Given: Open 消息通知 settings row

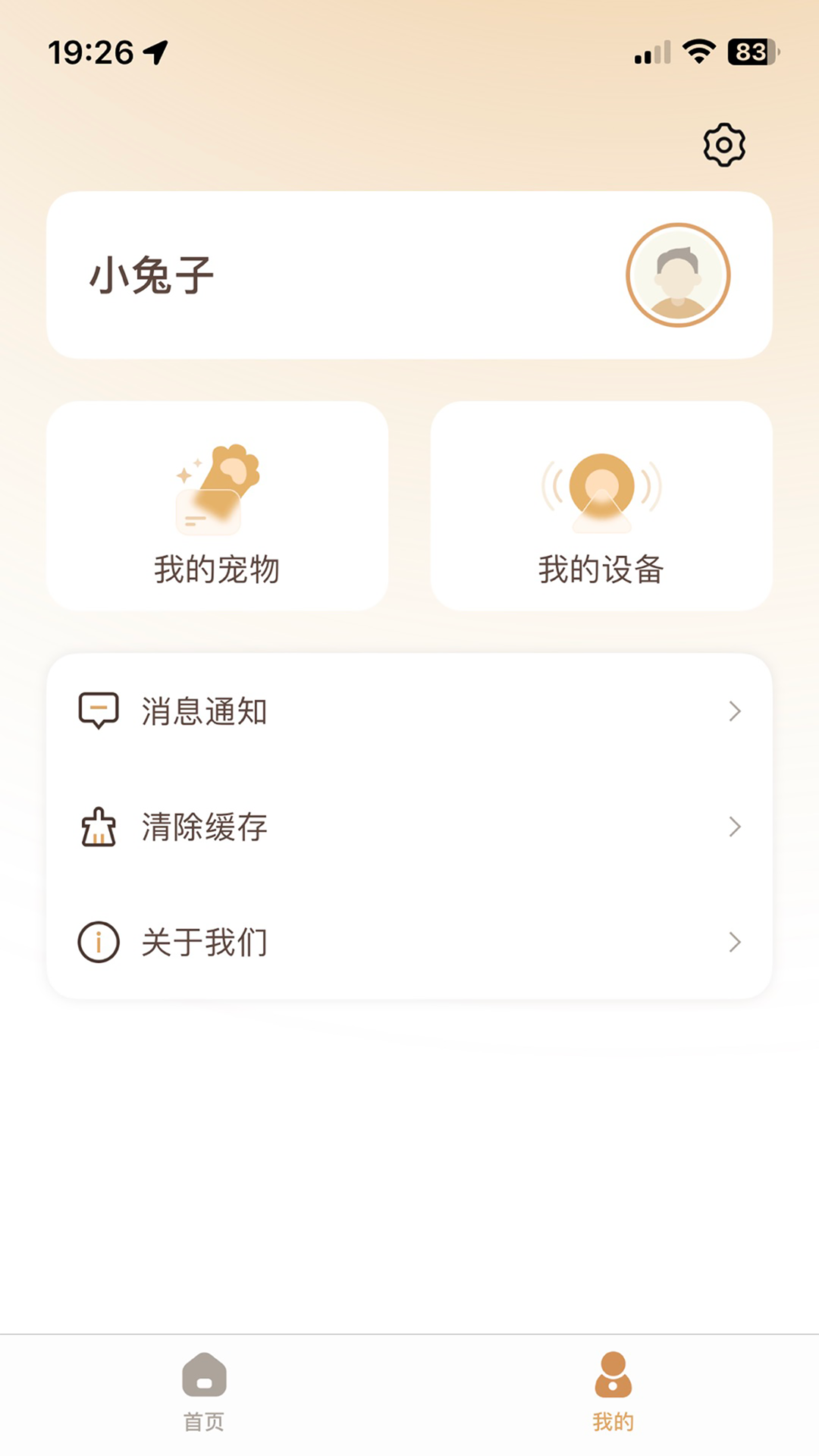Looking at the screenshot, I should pyautogui.click(x=409, y=711).
